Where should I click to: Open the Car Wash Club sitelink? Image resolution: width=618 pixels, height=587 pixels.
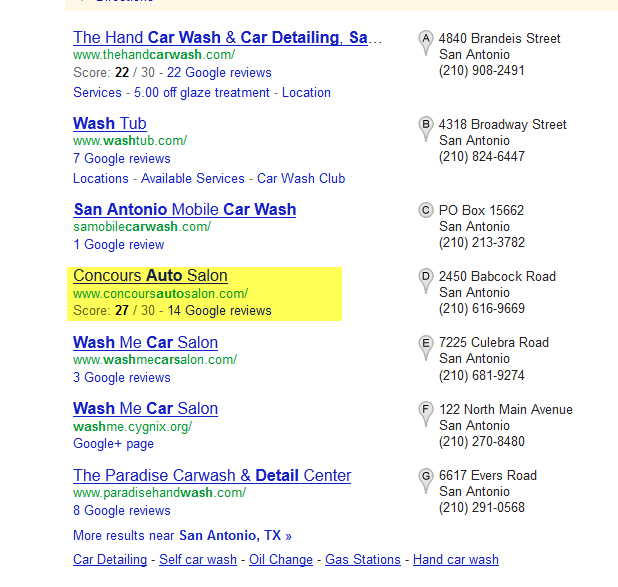(301, 179)
